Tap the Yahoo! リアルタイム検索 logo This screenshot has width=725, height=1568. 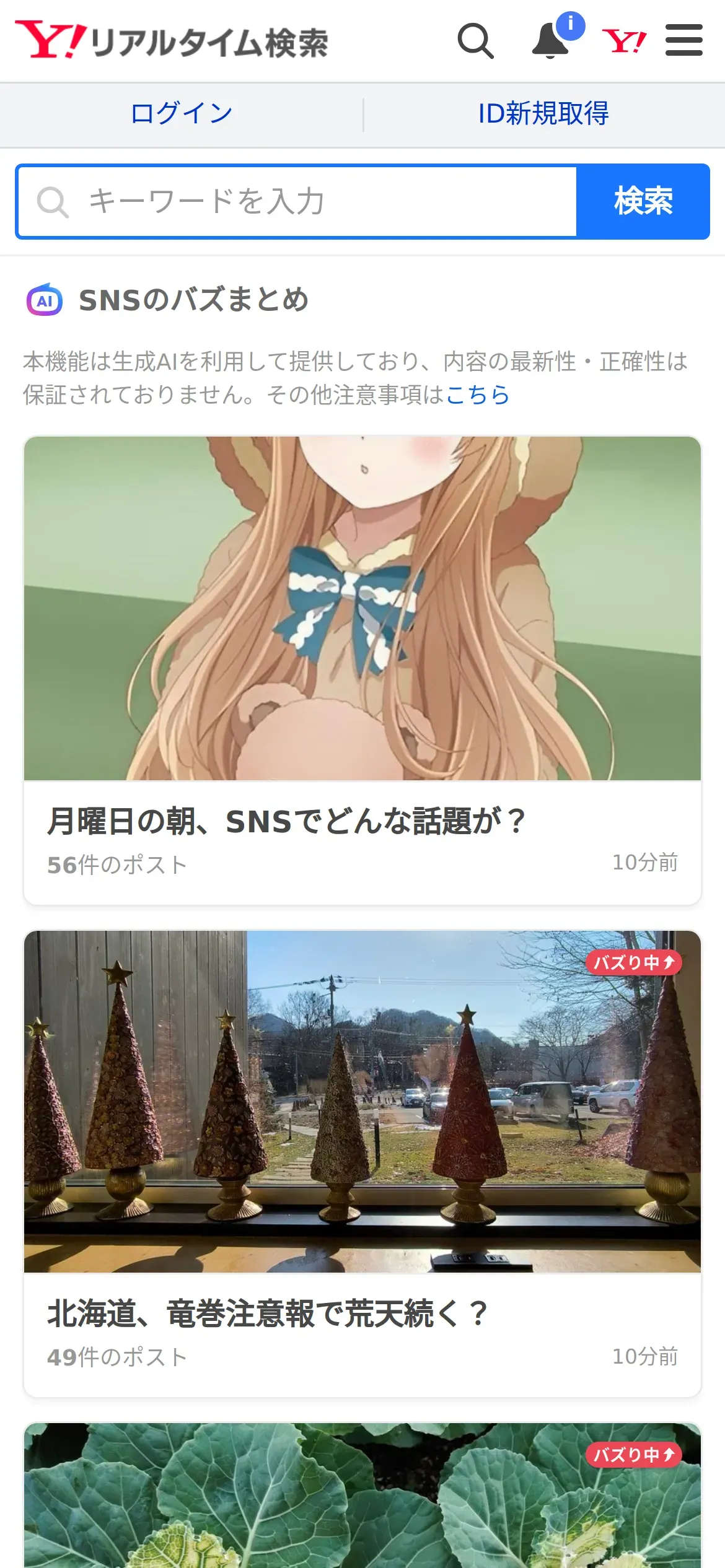click(x=172, y=41)
